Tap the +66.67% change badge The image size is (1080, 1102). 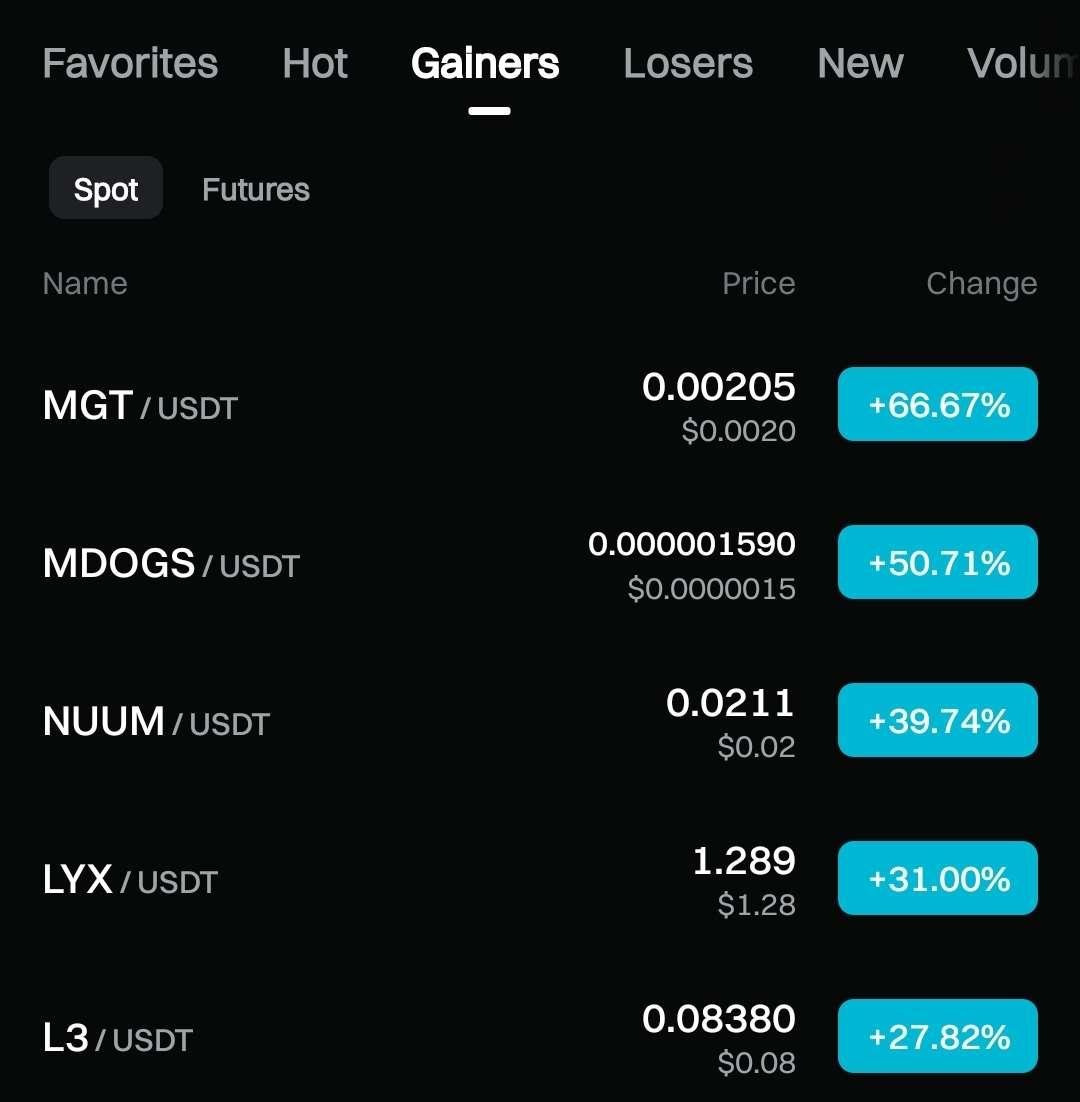(938, 405)
